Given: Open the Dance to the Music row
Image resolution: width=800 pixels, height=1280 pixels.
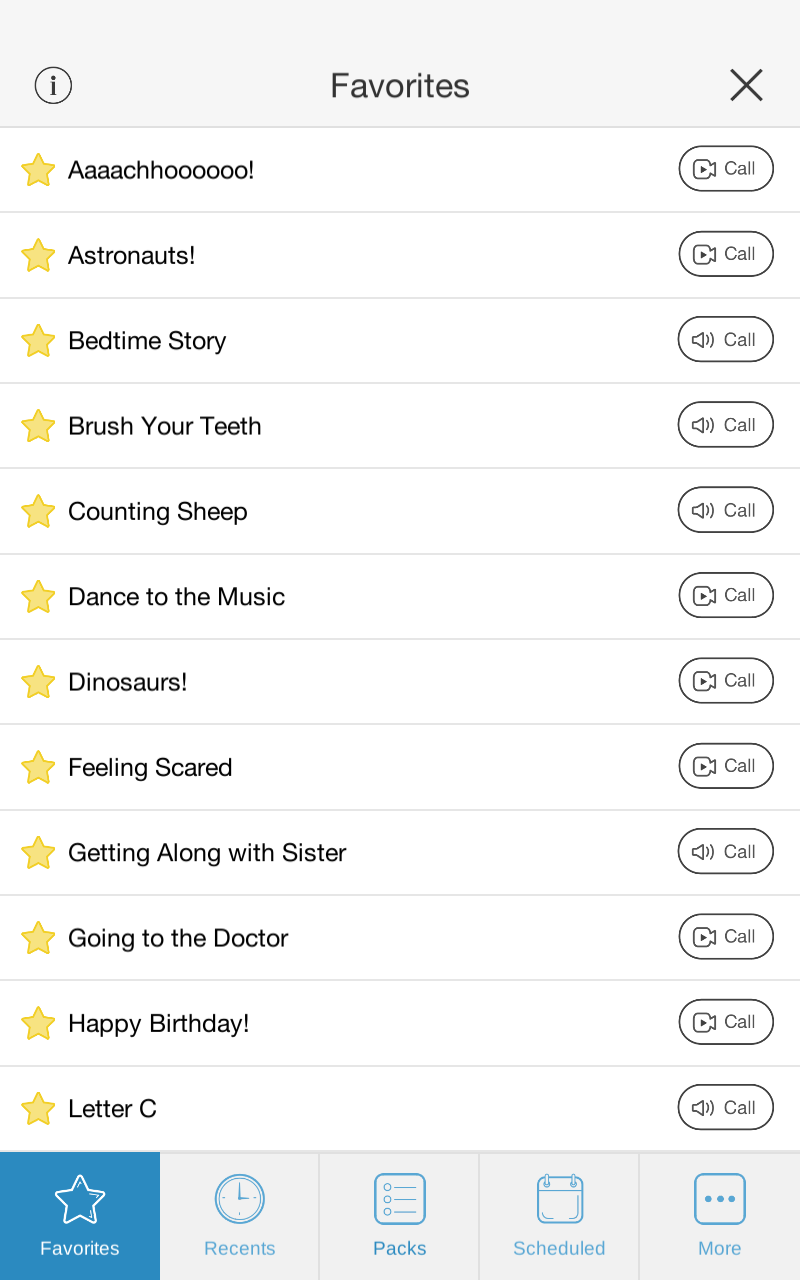Looking at the screenshot, I should click(400, 597).
